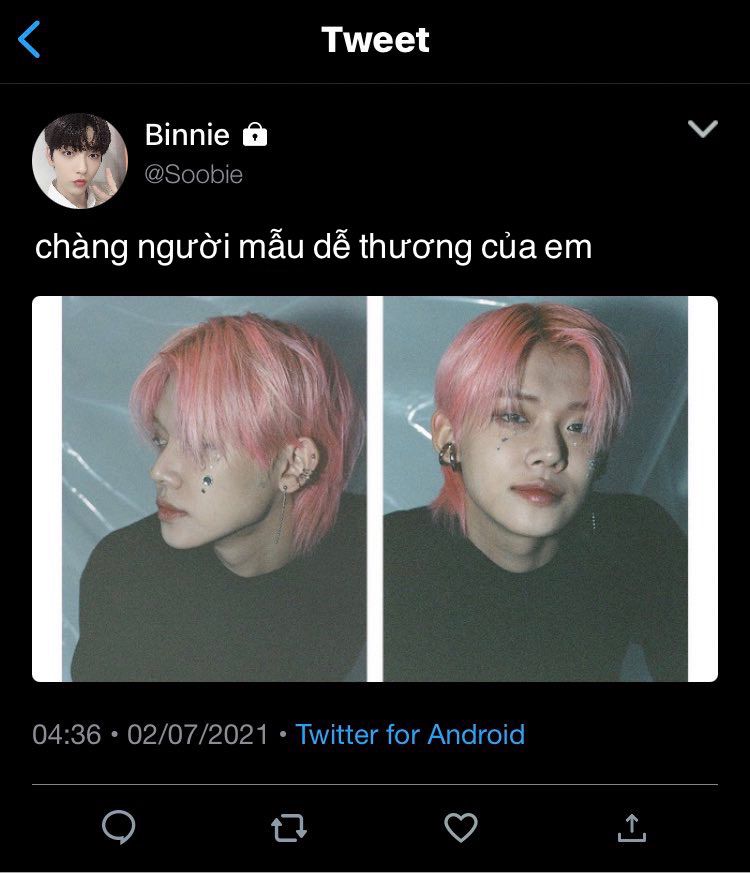
Task: Go back using the blue arrow
Action: click(x=29, y=40)
